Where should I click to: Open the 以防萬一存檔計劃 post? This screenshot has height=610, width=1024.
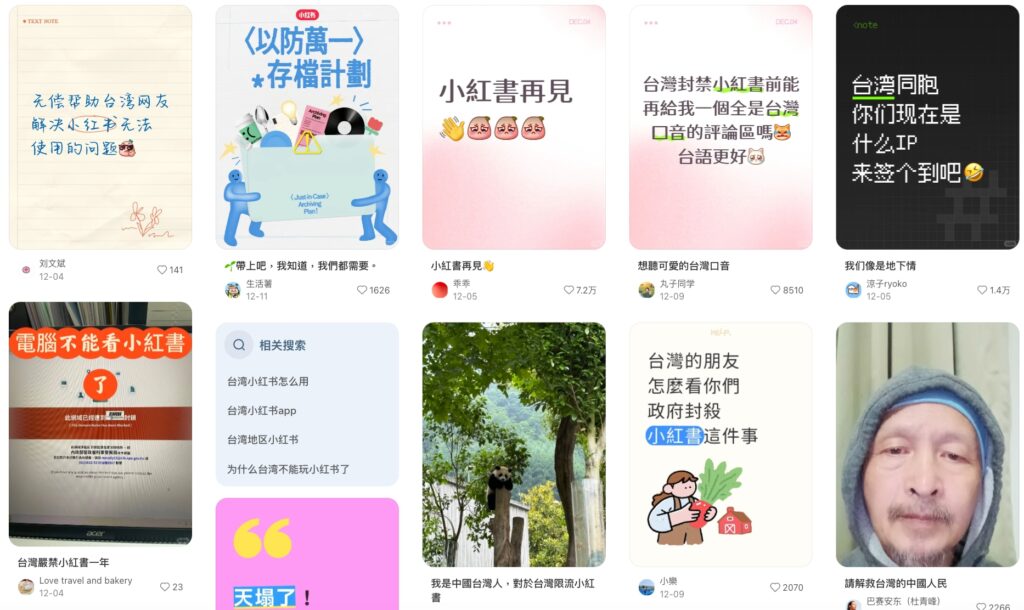tap(307, 127)
